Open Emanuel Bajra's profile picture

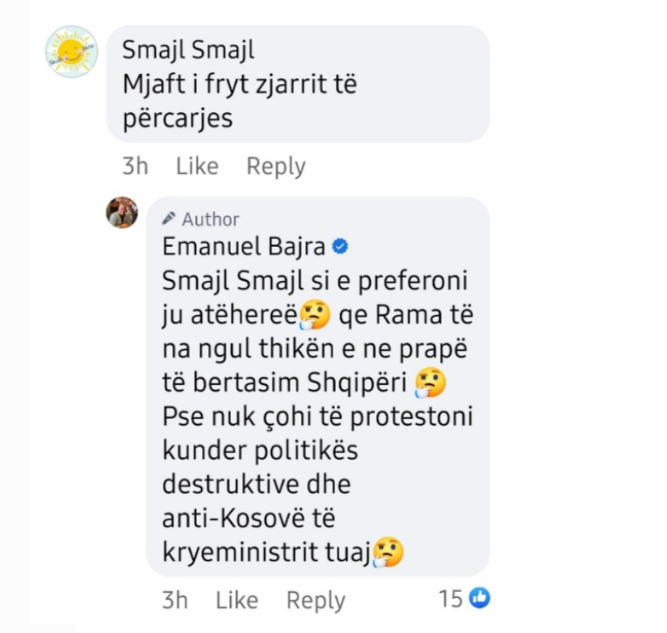(122, 212)
